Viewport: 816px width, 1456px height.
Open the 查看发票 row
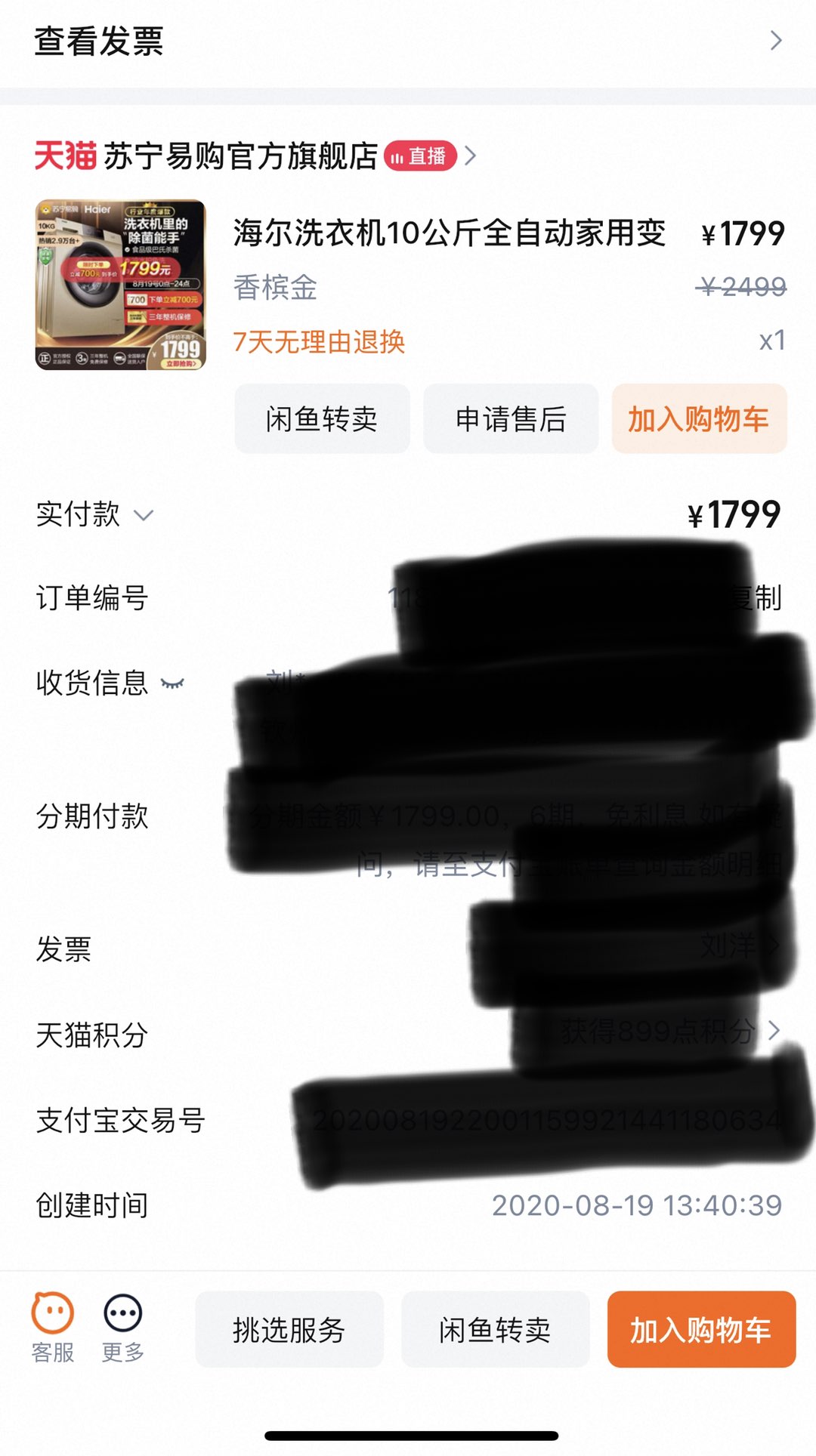tap(408, 42)
